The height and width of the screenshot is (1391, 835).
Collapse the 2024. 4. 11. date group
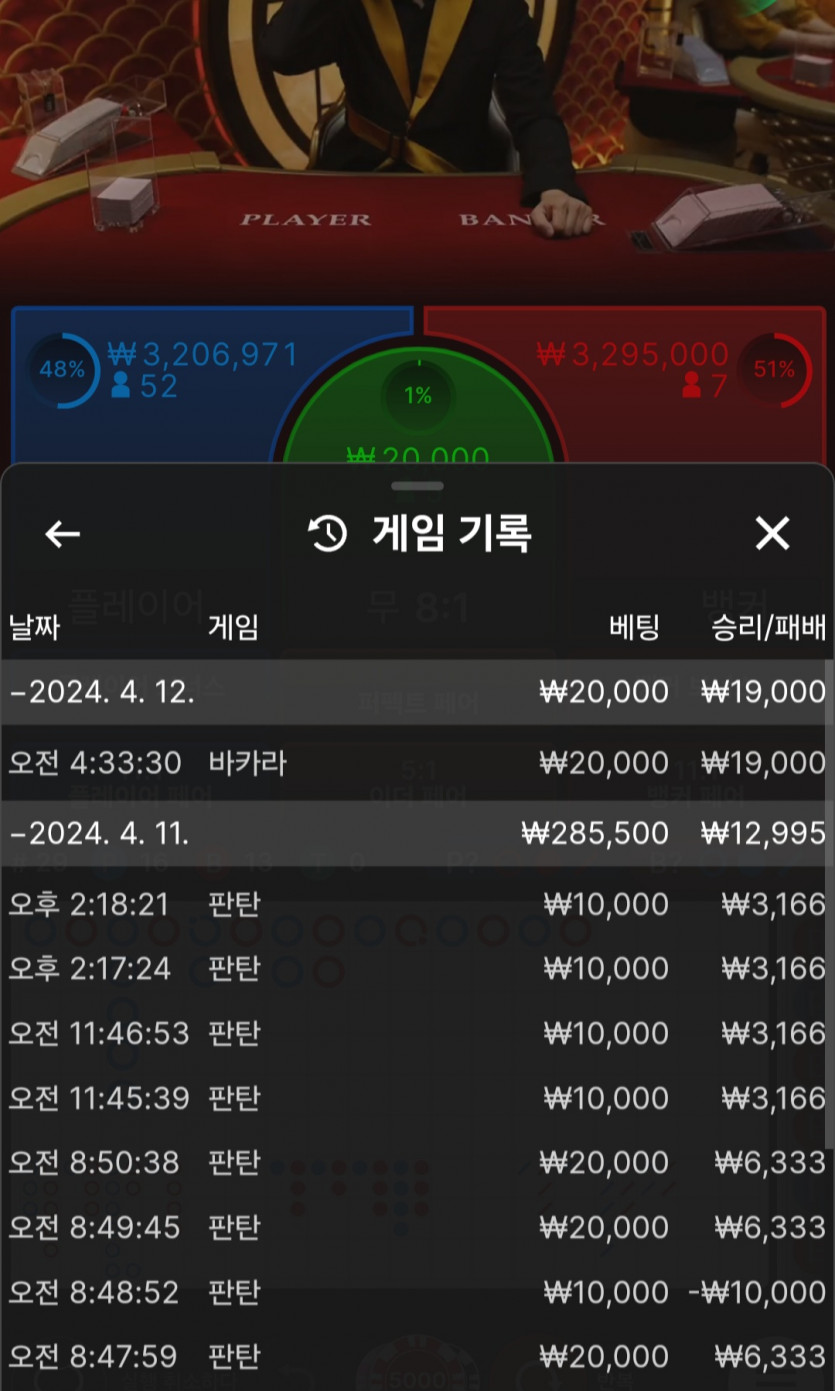(x=100, y=833)
